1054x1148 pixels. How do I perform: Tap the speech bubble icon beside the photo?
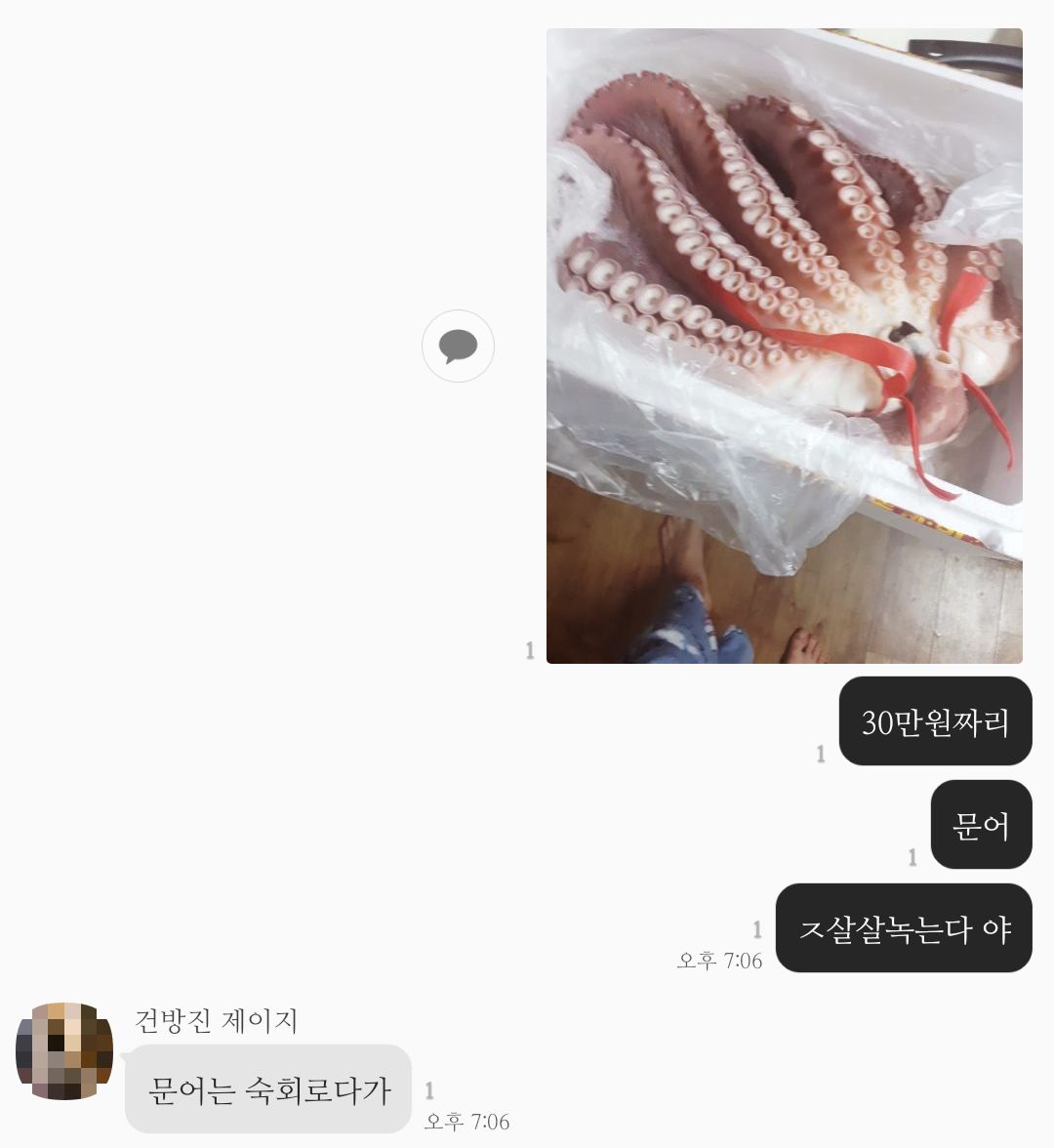click(459, 346)
